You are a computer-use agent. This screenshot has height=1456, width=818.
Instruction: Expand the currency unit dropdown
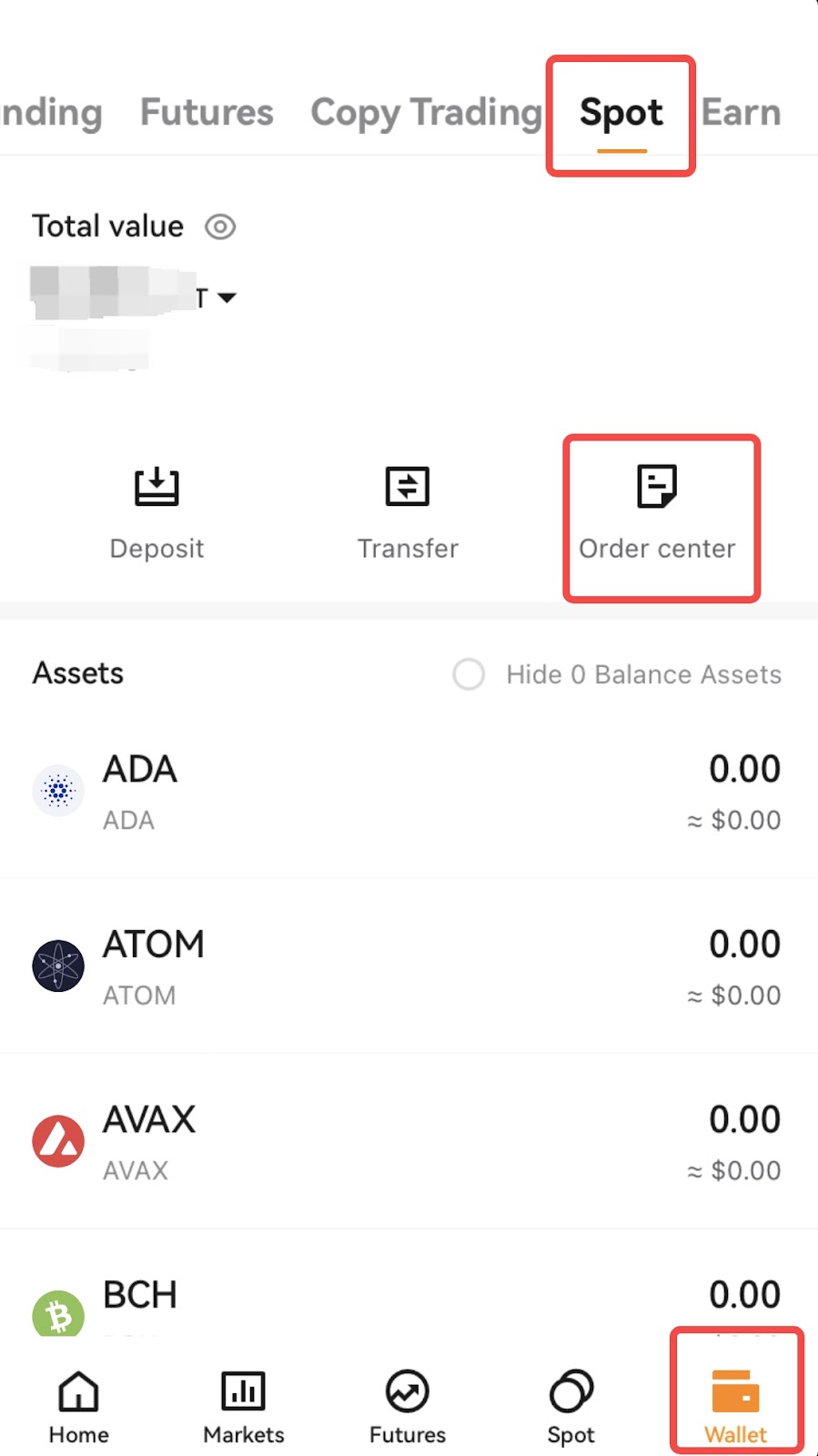(x=227, y=298)
